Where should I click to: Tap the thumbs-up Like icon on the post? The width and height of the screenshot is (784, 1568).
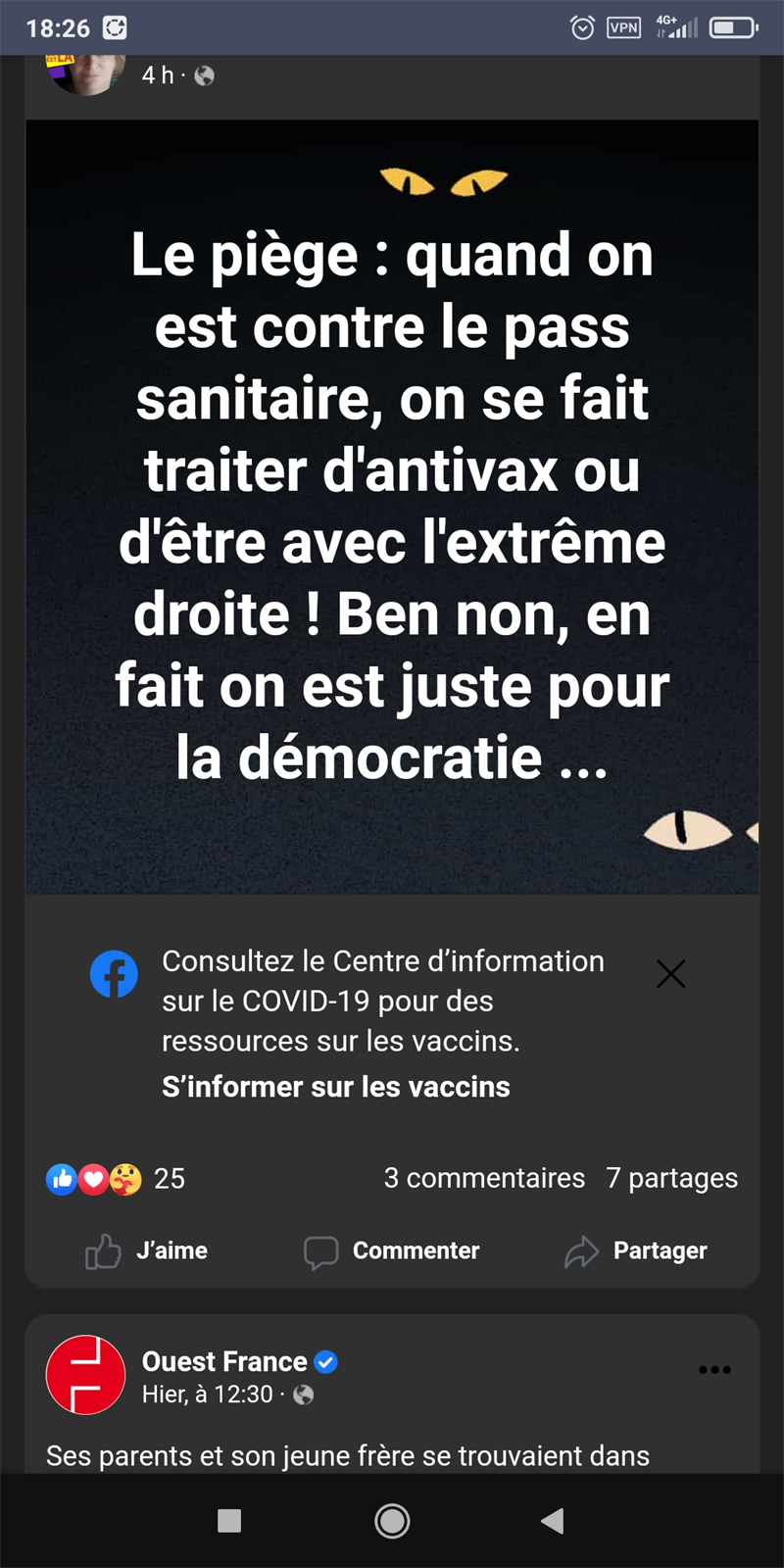coord(102,1250)
